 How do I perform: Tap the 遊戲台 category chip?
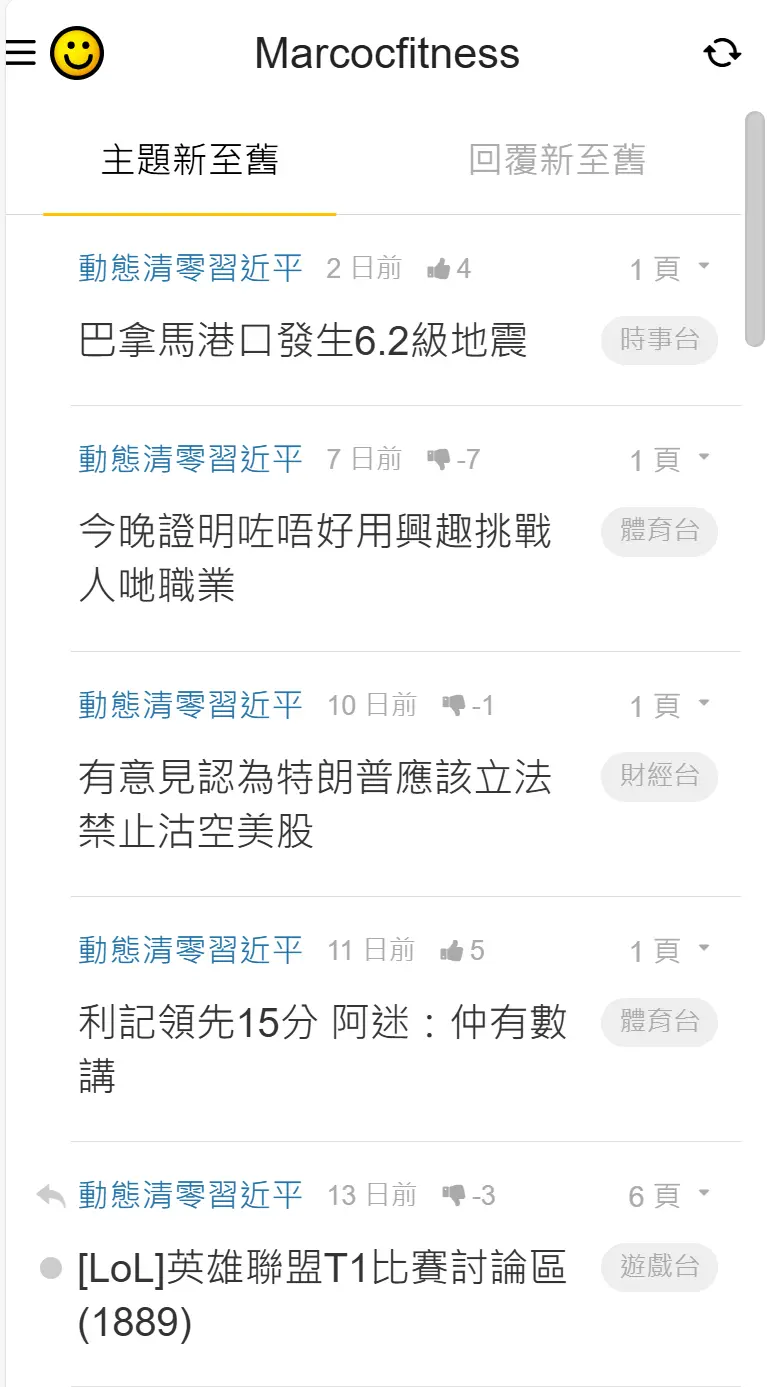pos(659,1268)
